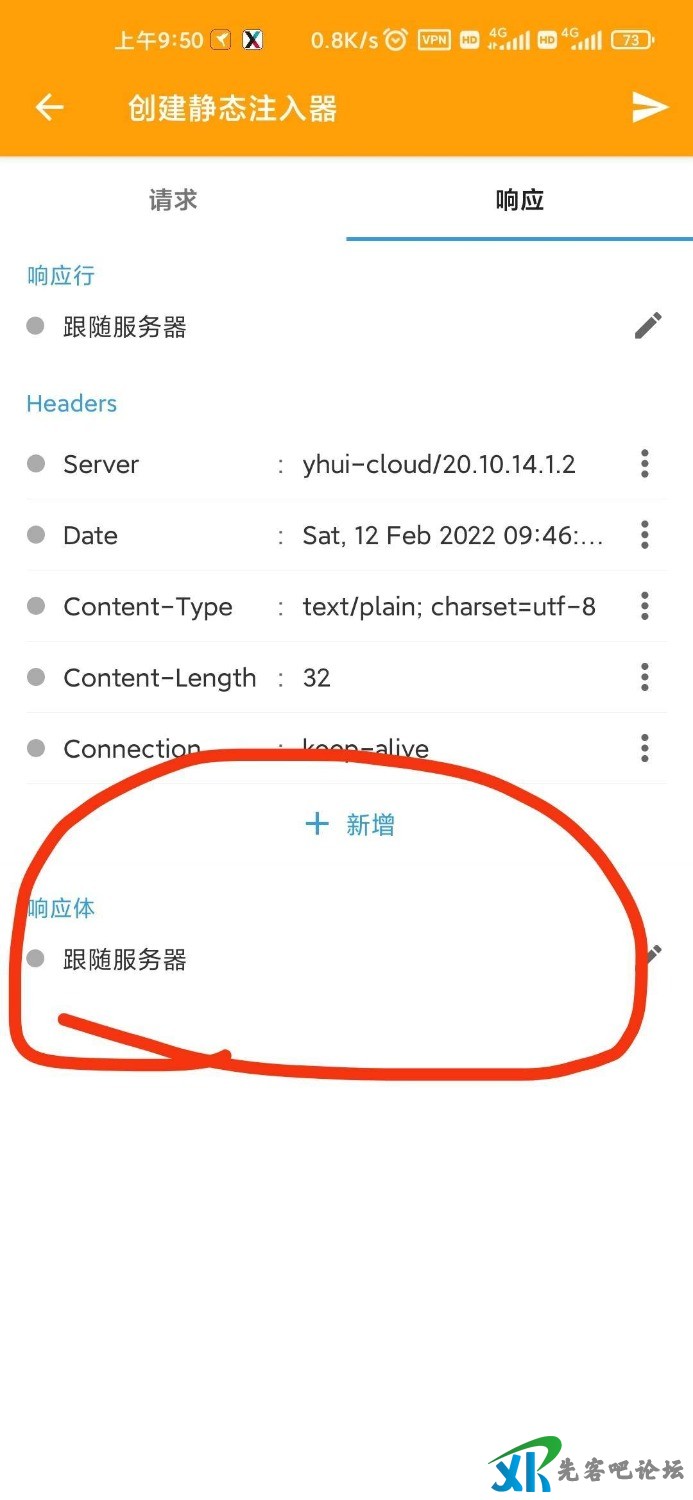Select the 响应 tab
Image resolution: width=693 pixels, height=1500 pixels.
coord(519,200)
